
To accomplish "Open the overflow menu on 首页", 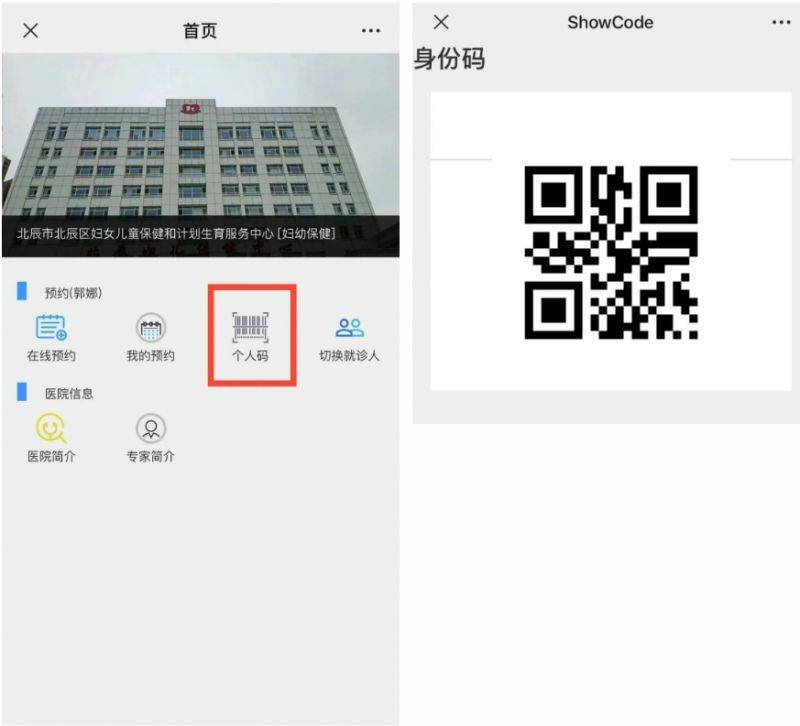I will click(x=371, y=31).
